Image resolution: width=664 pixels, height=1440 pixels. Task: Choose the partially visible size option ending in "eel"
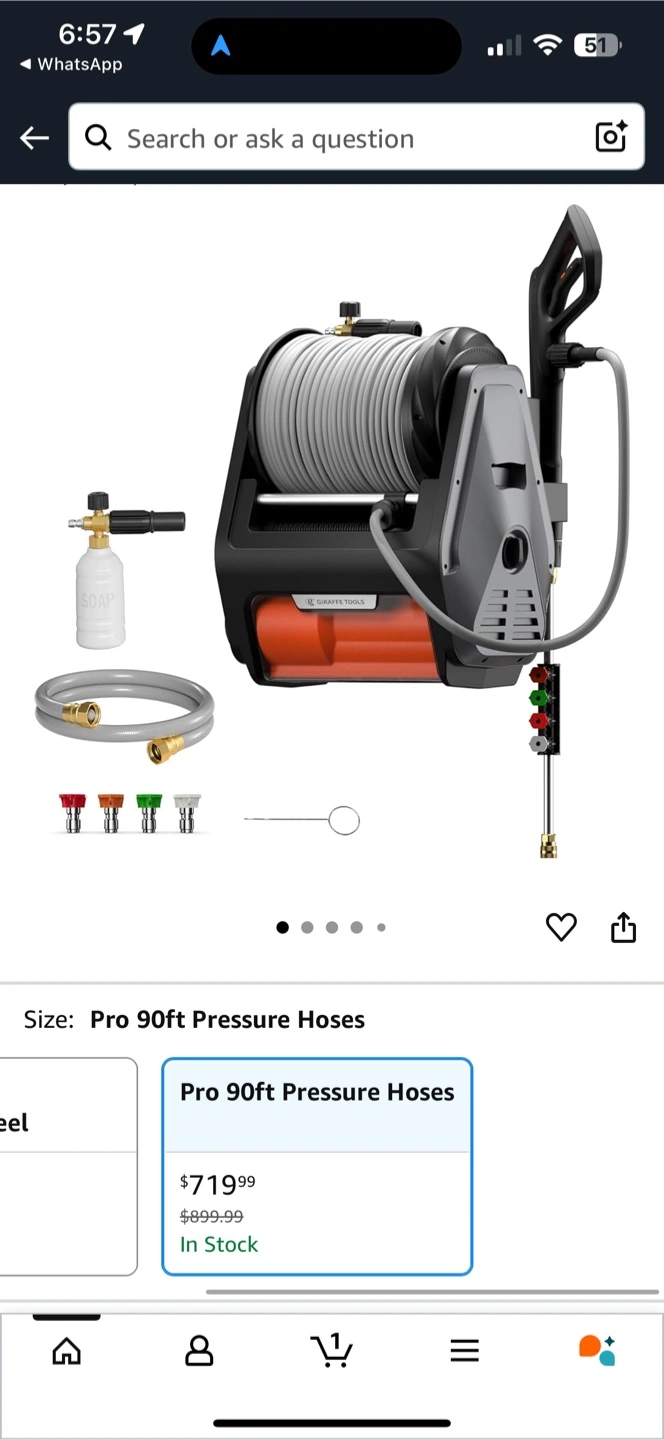point(68,1166)
